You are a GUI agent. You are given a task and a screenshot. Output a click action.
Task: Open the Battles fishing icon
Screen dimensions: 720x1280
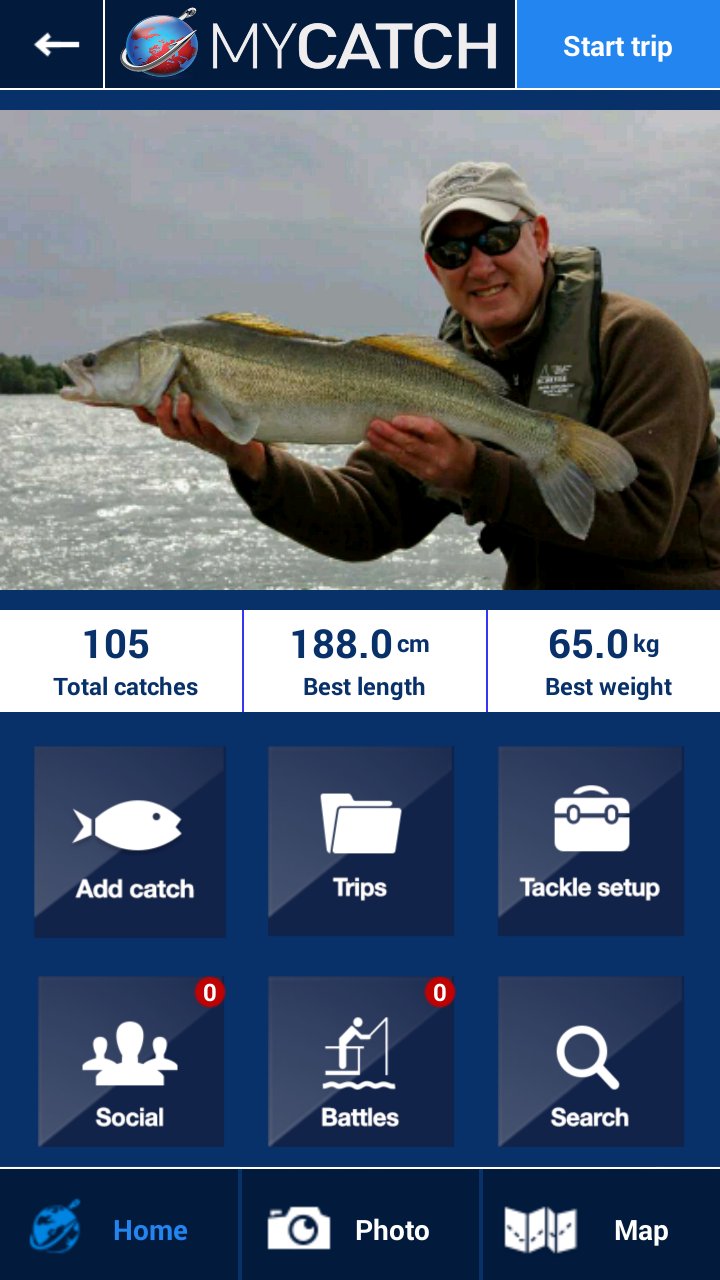tap(360, 1060)
